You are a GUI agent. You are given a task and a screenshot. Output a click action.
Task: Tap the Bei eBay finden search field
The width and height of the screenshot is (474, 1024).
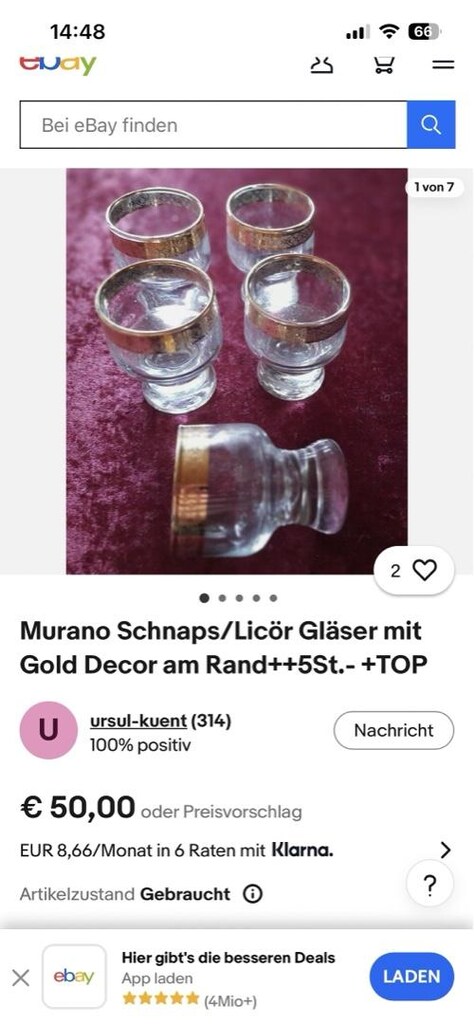click(x=213, y=125)
